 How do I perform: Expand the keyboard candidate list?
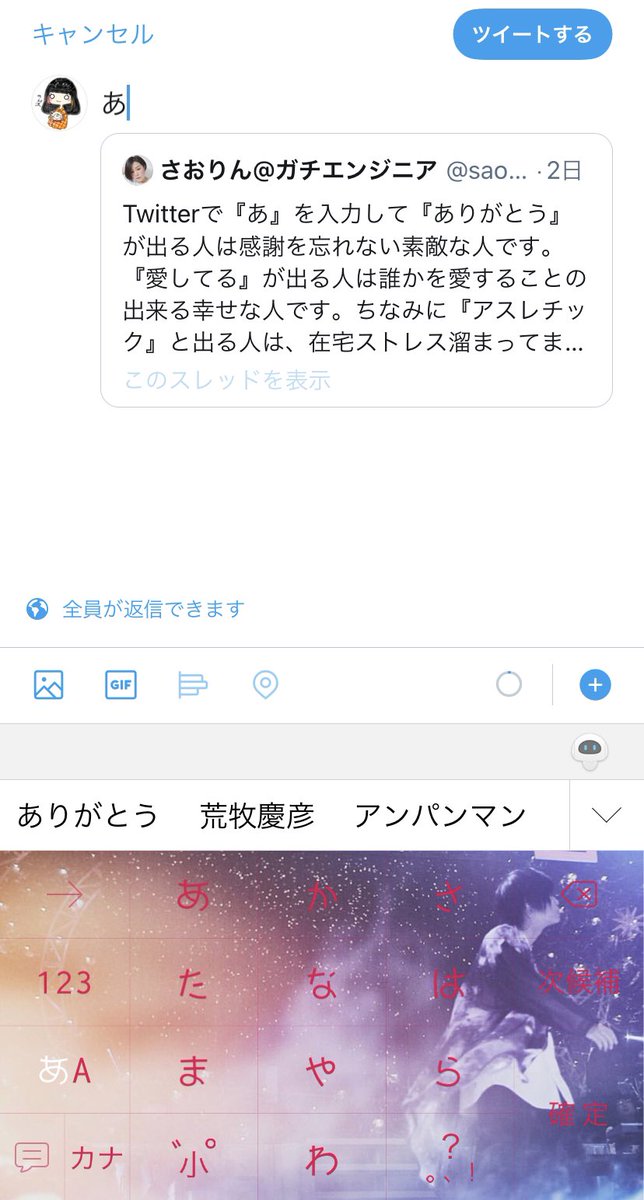[606, 816]
